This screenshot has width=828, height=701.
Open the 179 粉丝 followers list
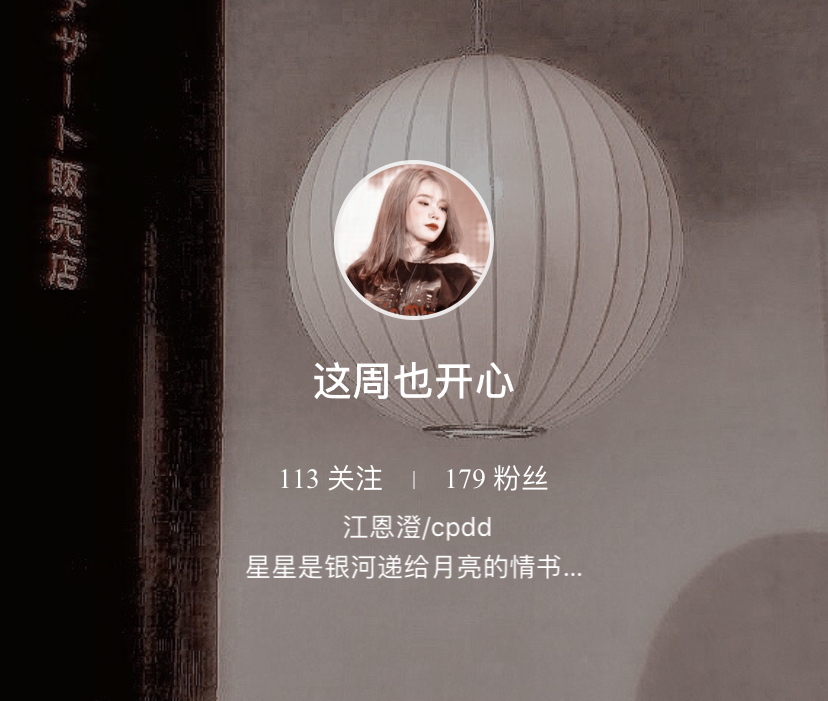tap(496, 480)
